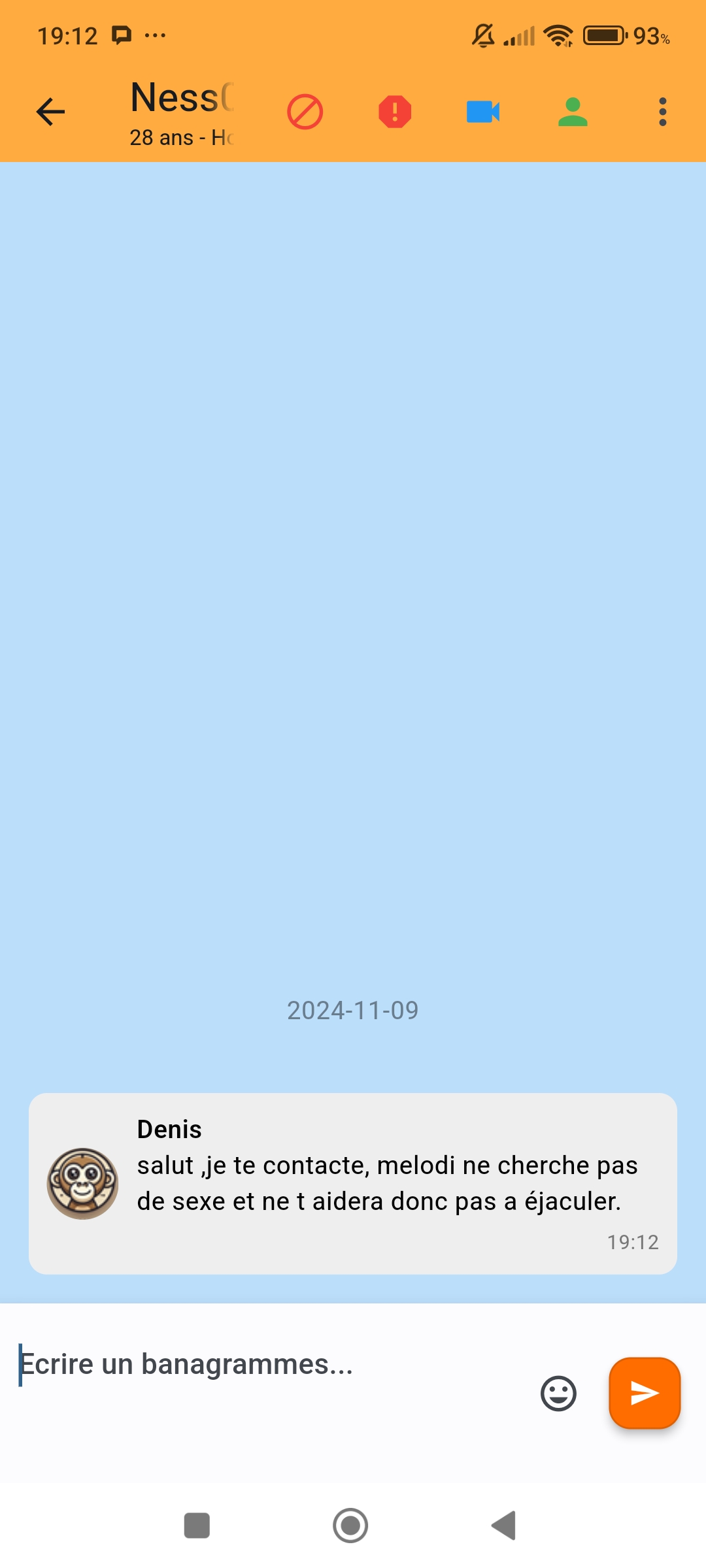The image size is (706, 1568).
Task: Open the three-dot overflow menu
Action: click(663, 112)
